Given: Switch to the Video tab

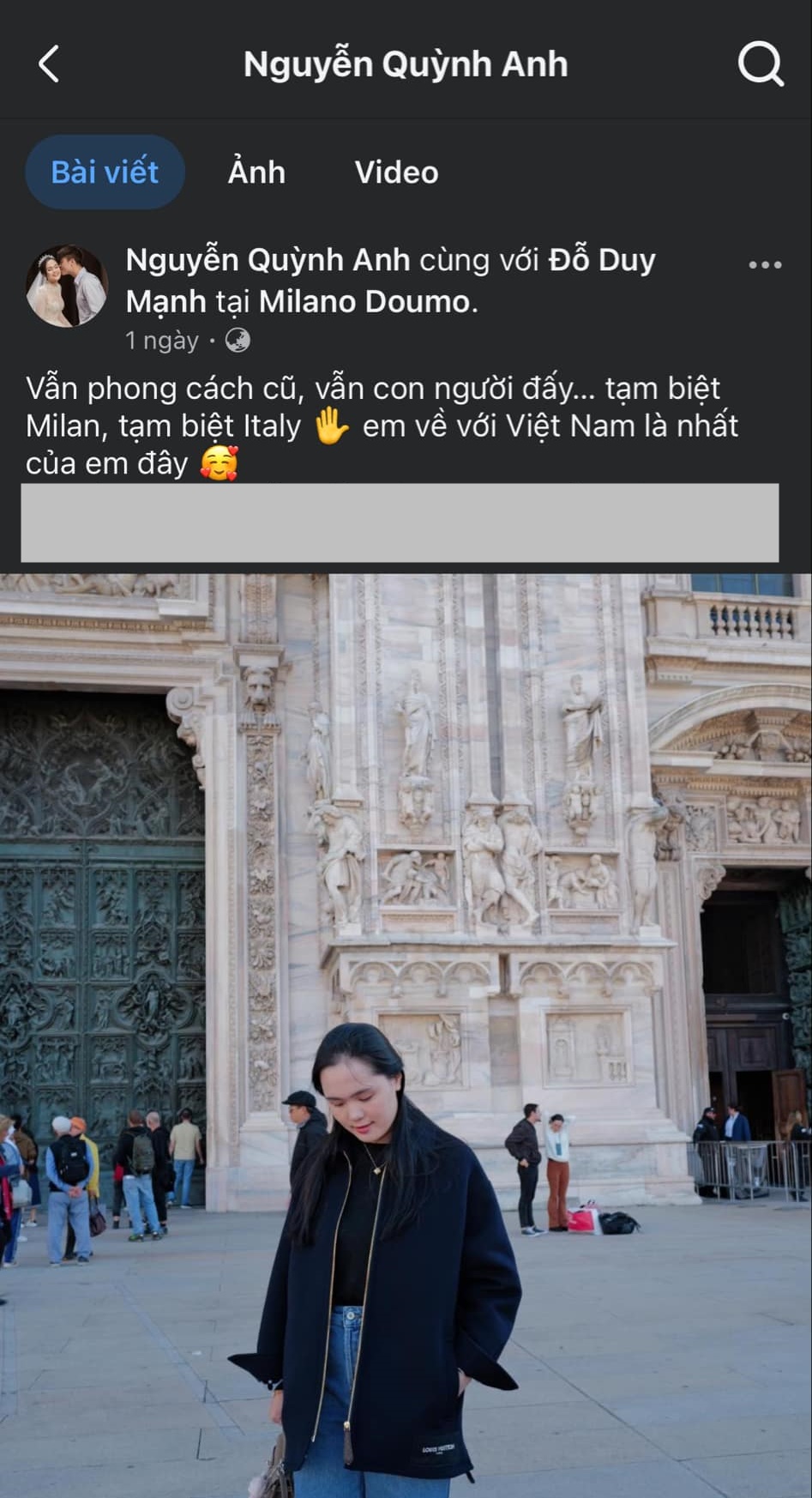Looking at the screenshot, I should point(396,172).
